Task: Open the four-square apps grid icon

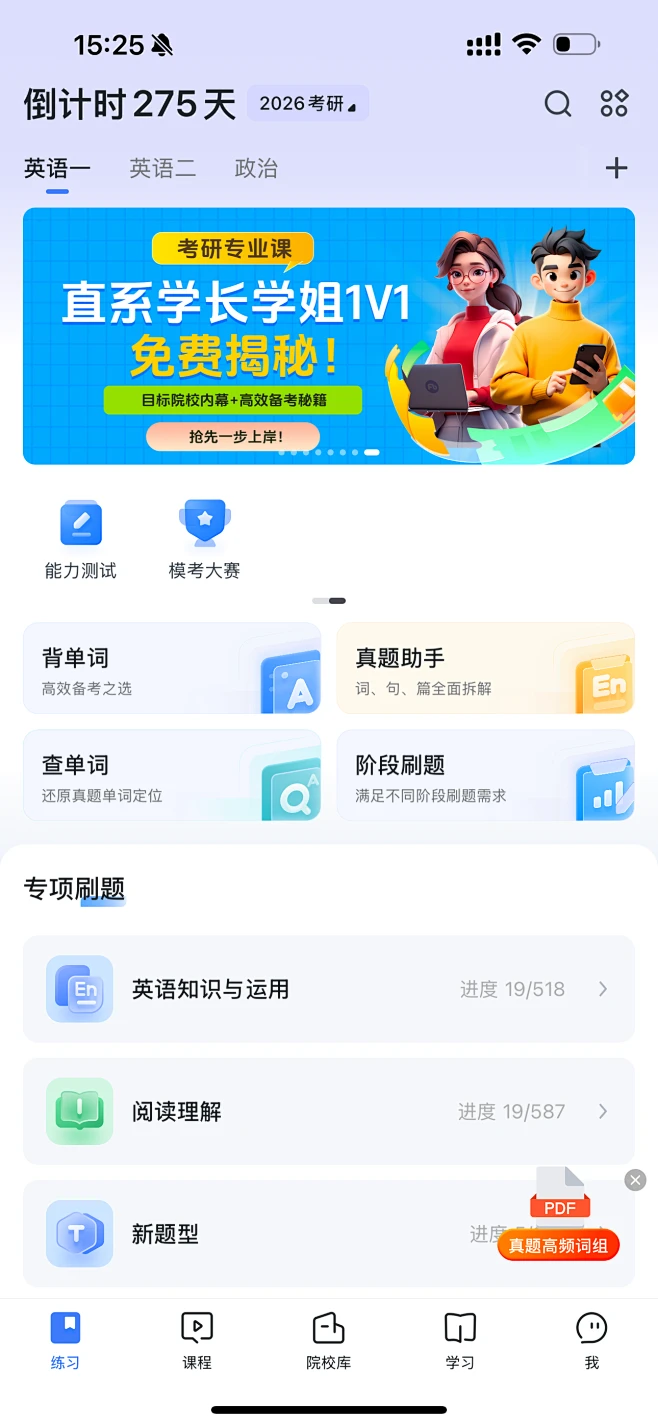Action: tap(614, 104)
